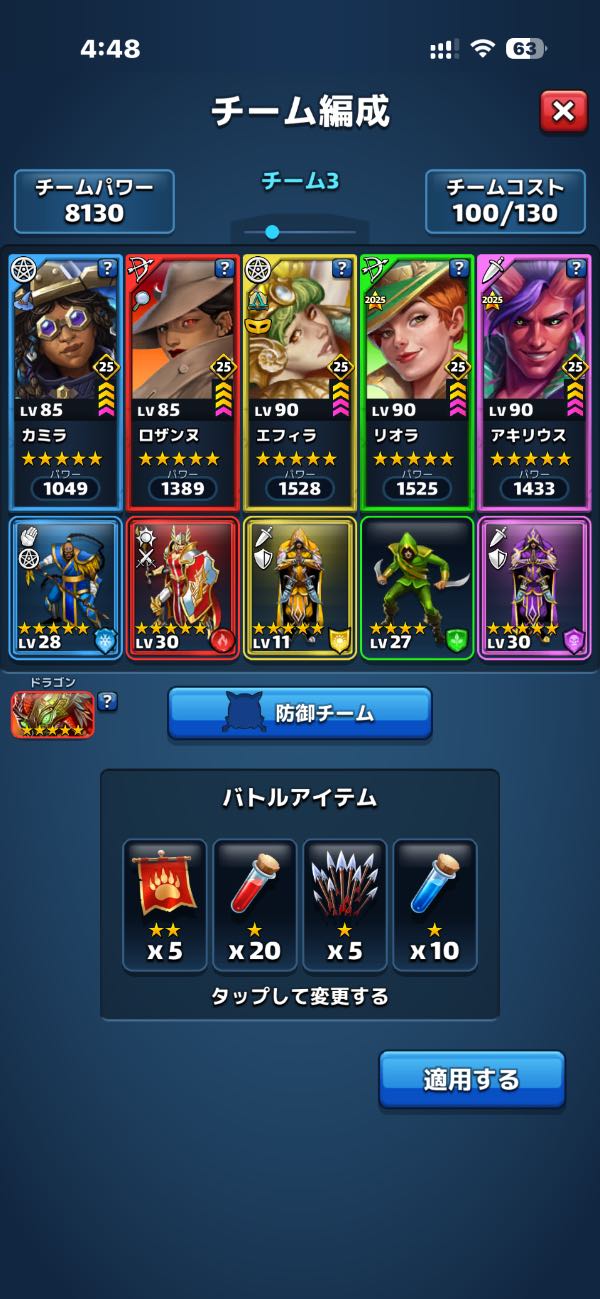
Task: Select hero card カミラ
Action: pyautogui.click(x=65, y=380)
